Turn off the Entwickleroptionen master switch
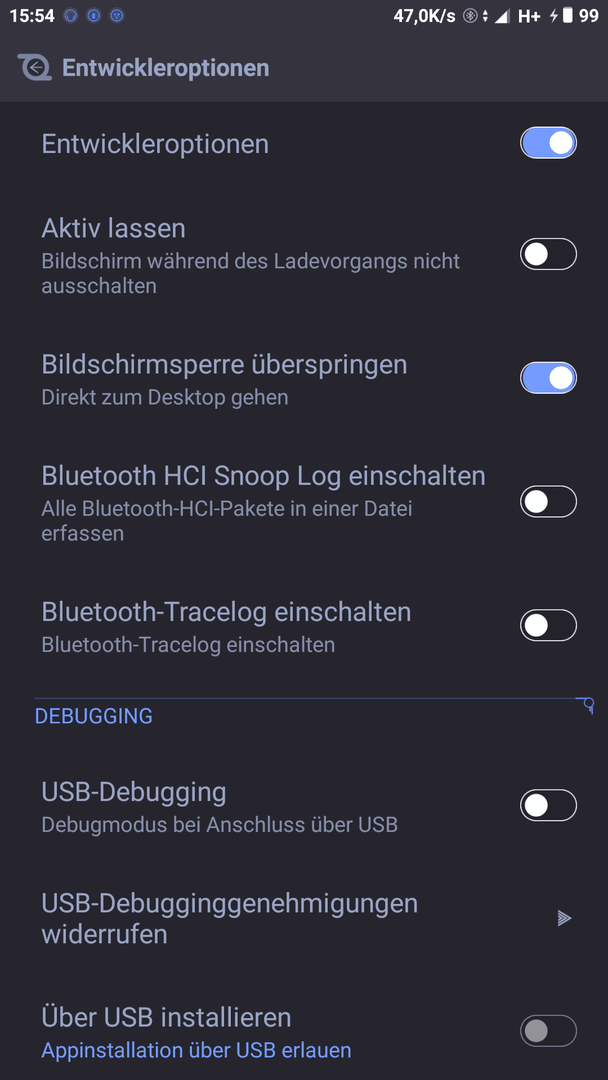Screen dimensions: 608x1080 (x=548, y=143)
